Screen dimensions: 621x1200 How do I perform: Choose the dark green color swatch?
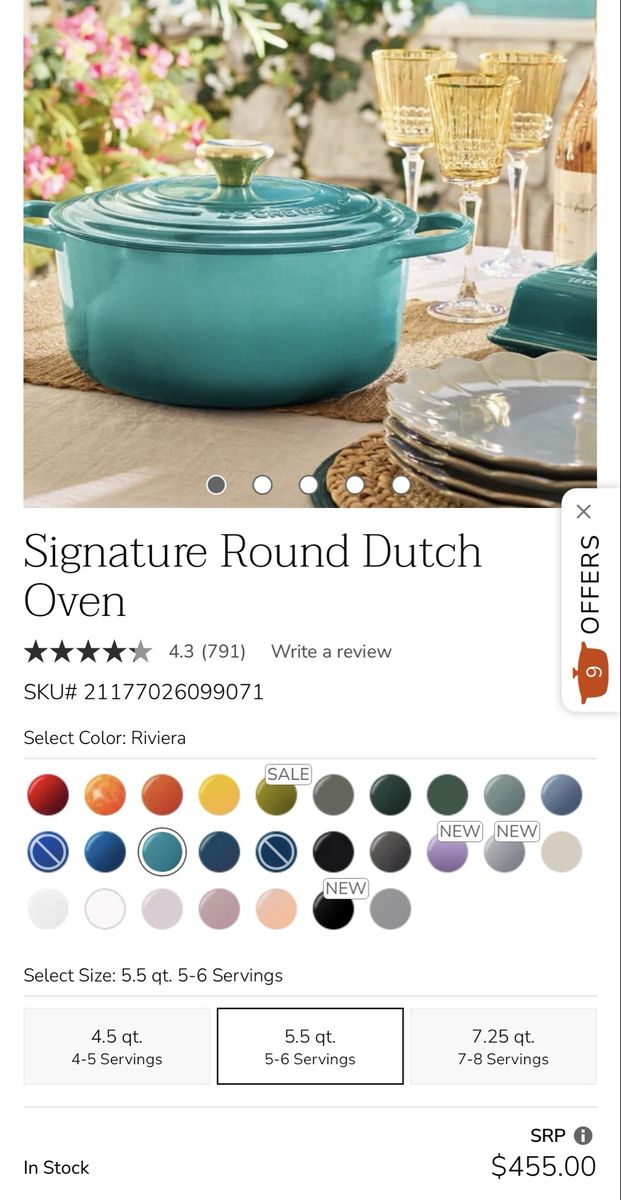390,795
